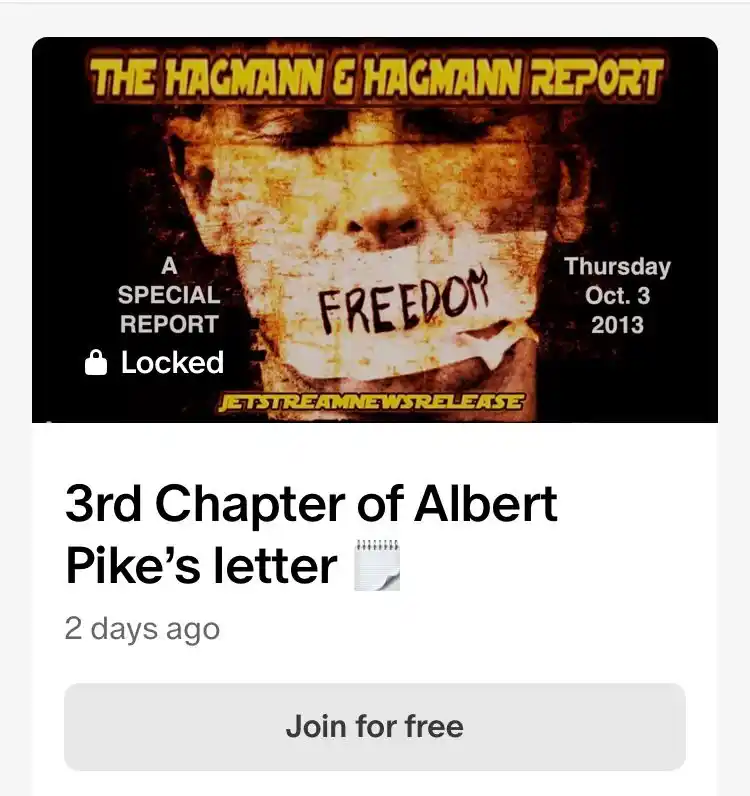Open the locked Hagmann Report post image
The height and width of the screenshot is (796, 750).
click(374, 230)
